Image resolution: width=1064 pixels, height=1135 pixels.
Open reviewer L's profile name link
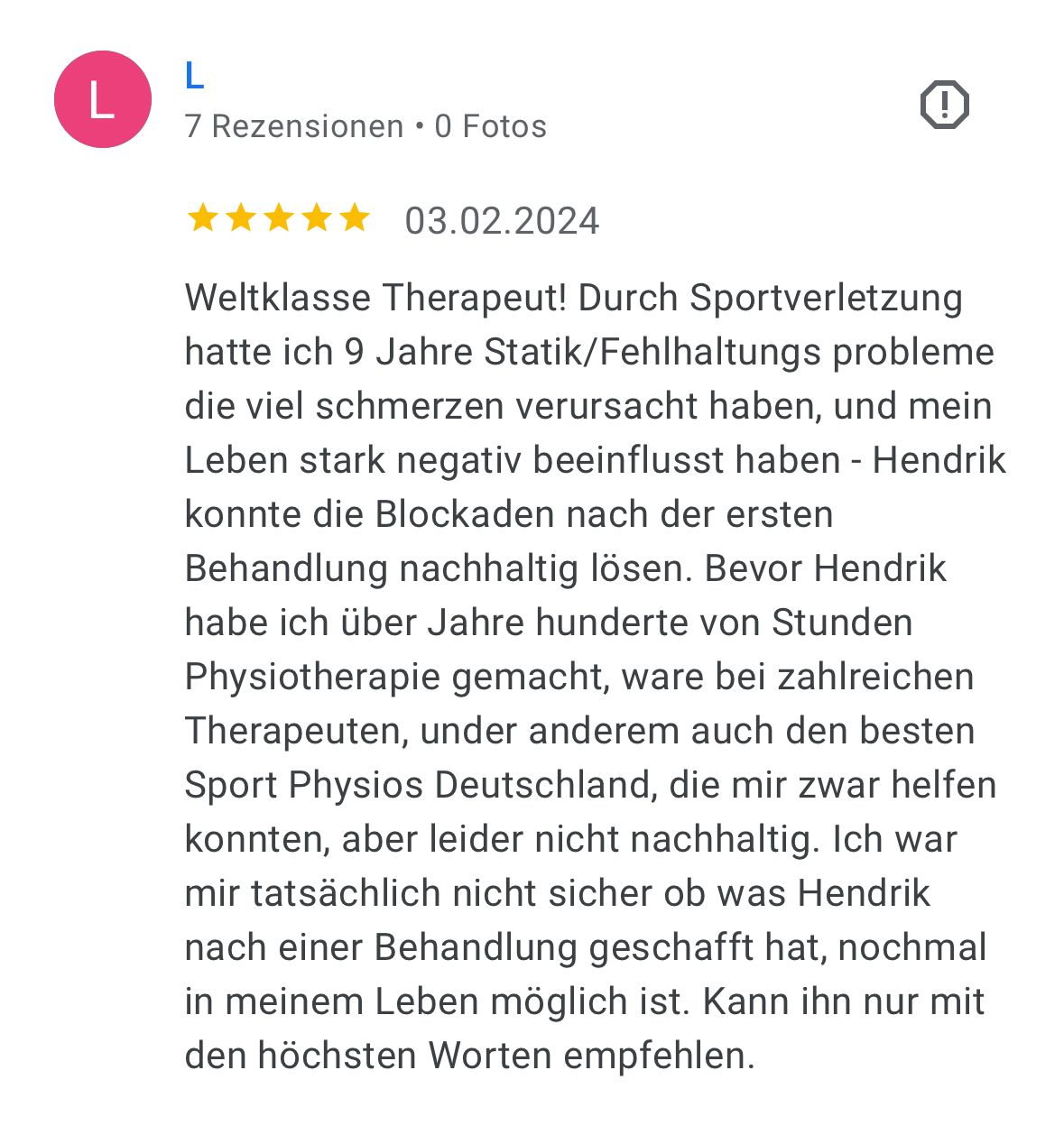click(x=194, y=77)
